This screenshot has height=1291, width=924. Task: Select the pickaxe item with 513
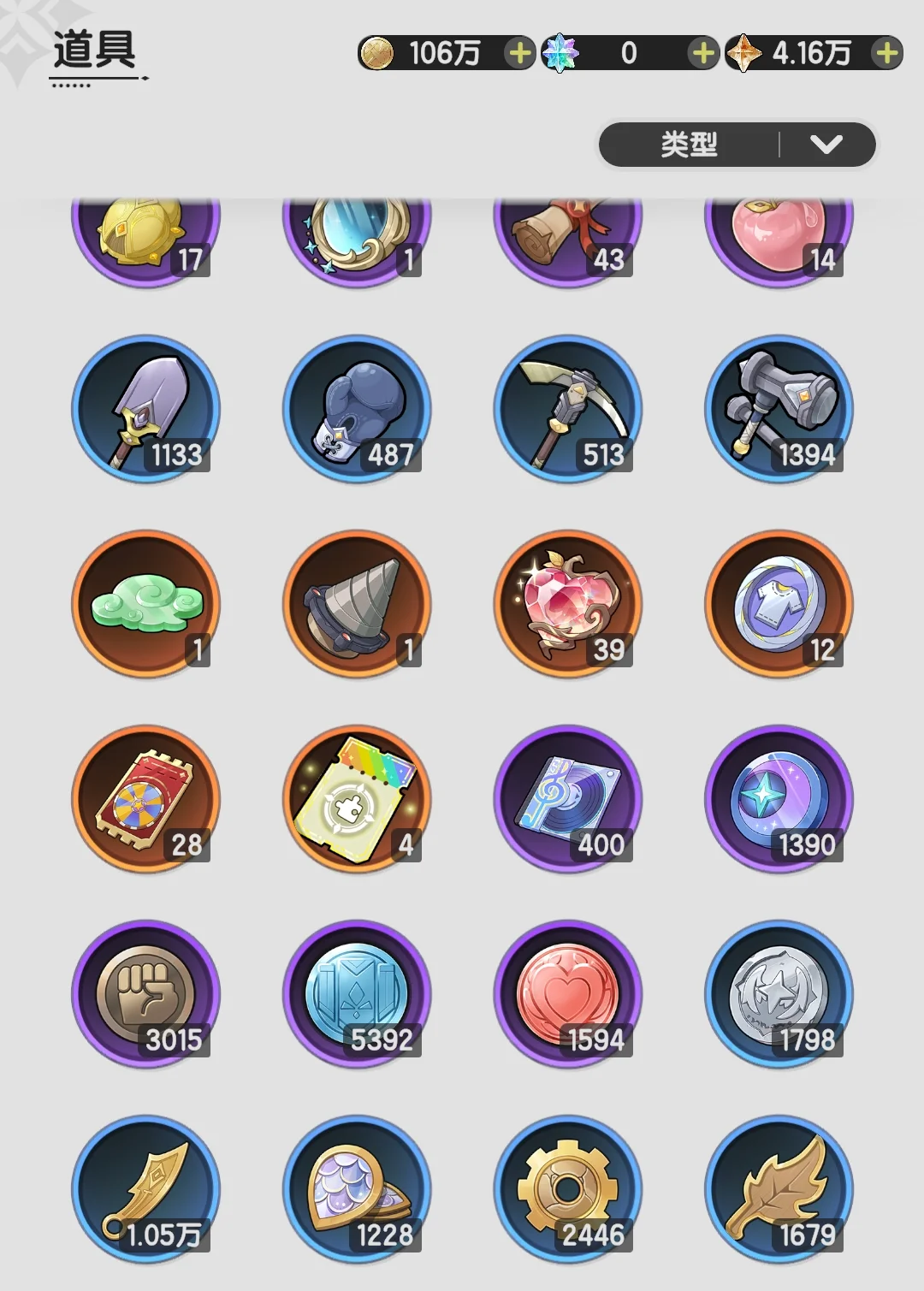(568, 409)
